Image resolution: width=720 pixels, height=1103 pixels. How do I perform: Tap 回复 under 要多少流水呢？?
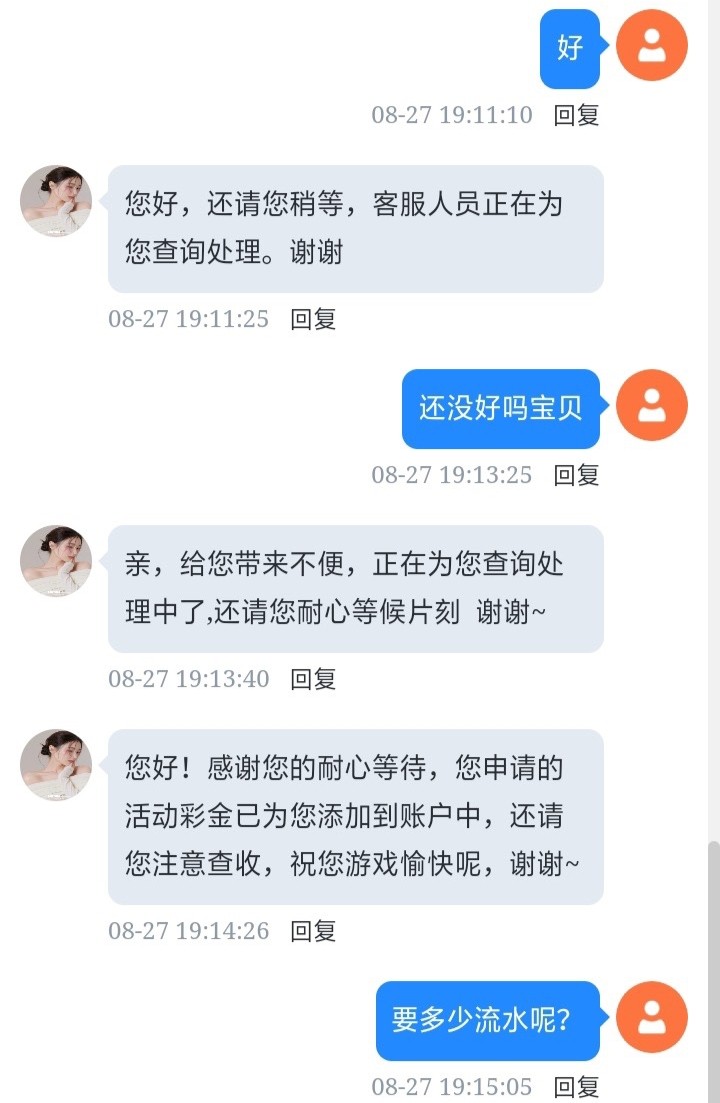pyautogui.click(x=576, y=1086)
